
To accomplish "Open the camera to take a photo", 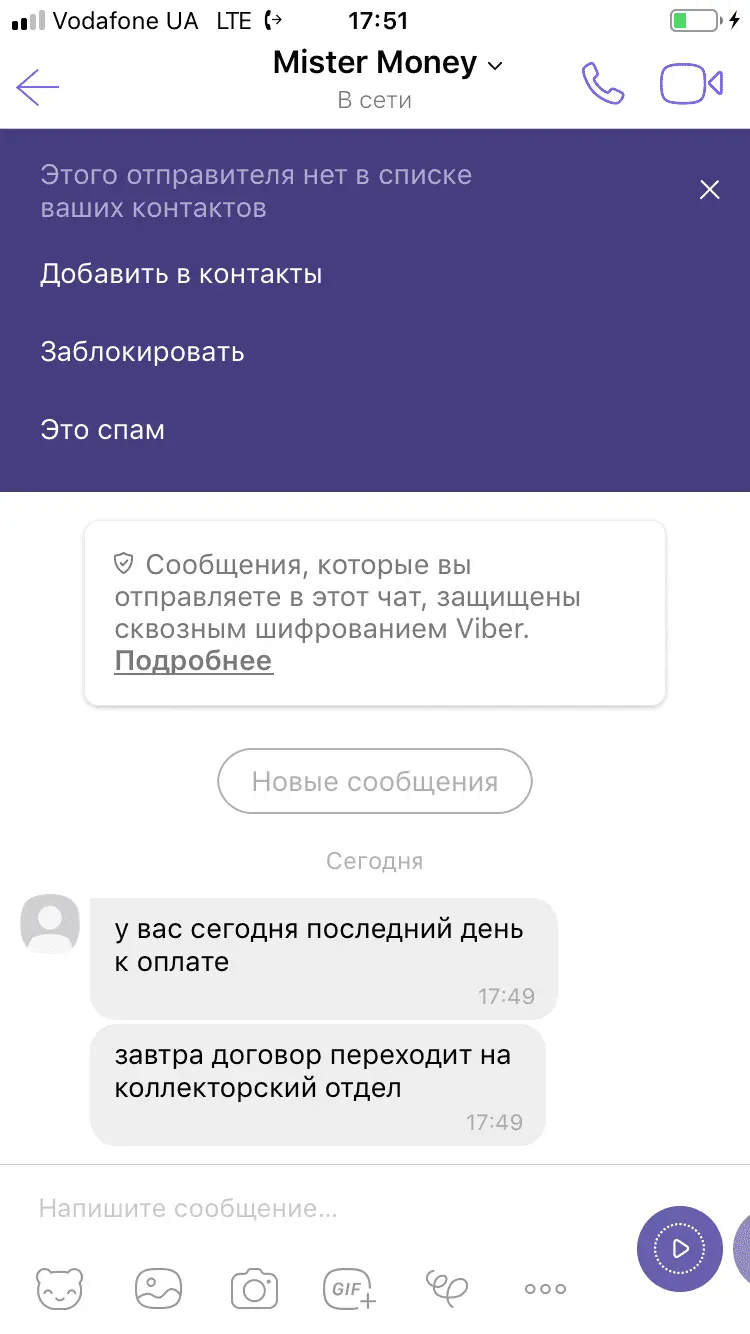I will coord(254,1288).
